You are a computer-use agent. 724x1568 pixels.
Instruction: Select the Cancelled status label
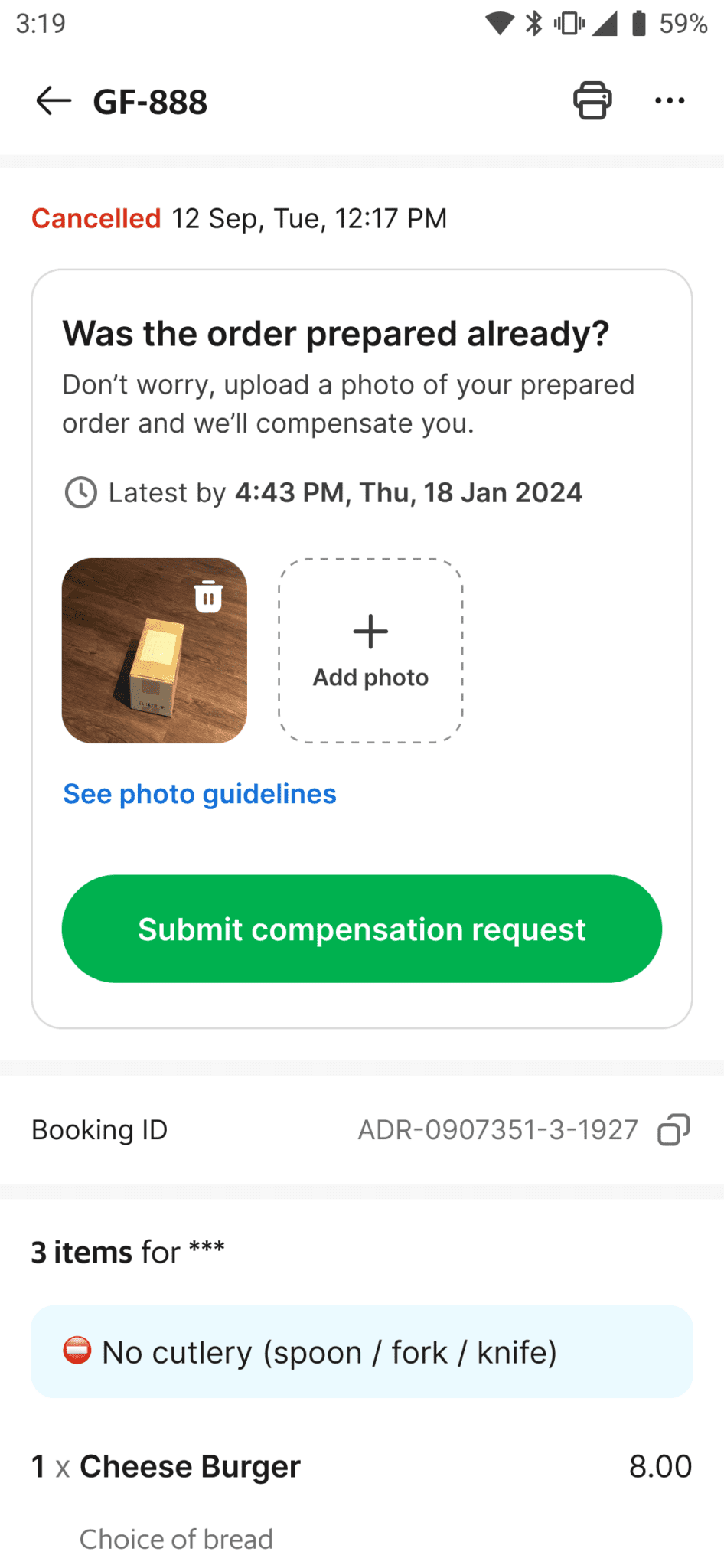point(95,219)
